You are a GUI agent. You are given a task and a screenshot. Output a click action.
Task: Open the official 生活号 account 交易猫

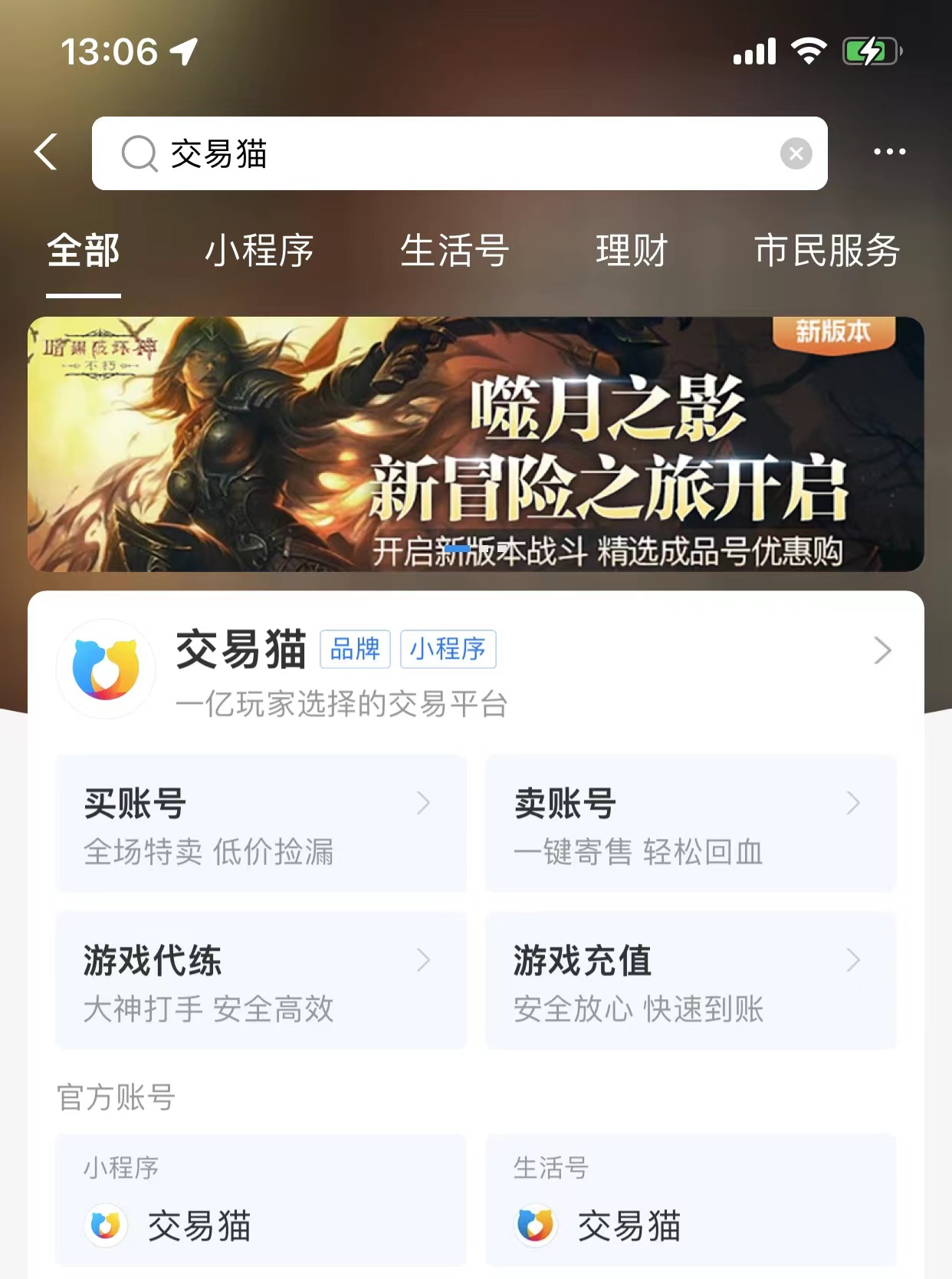tap(690, 1201)
